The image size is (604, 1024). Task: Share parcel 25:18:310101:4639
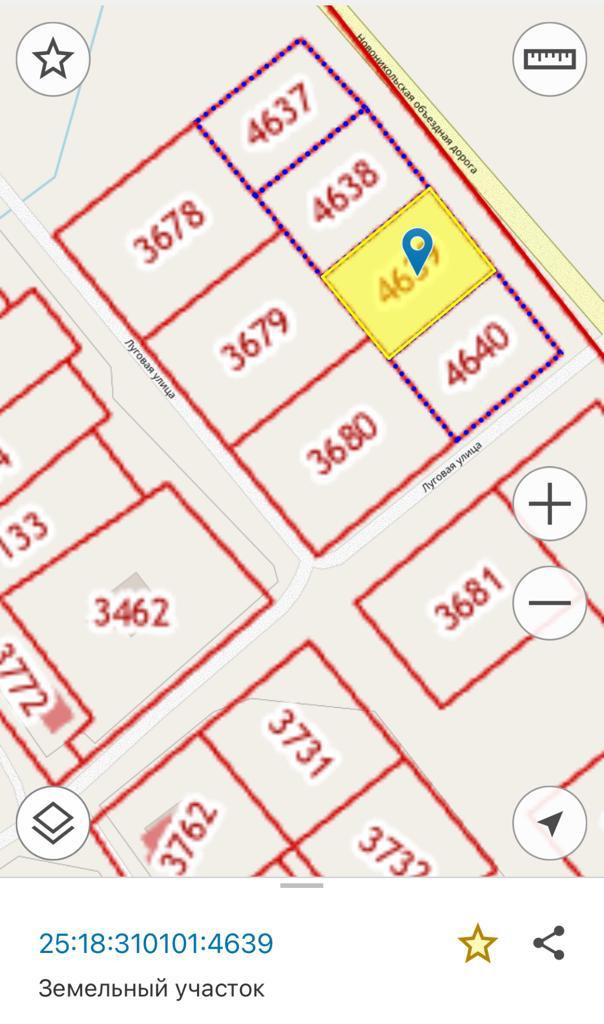549,943
